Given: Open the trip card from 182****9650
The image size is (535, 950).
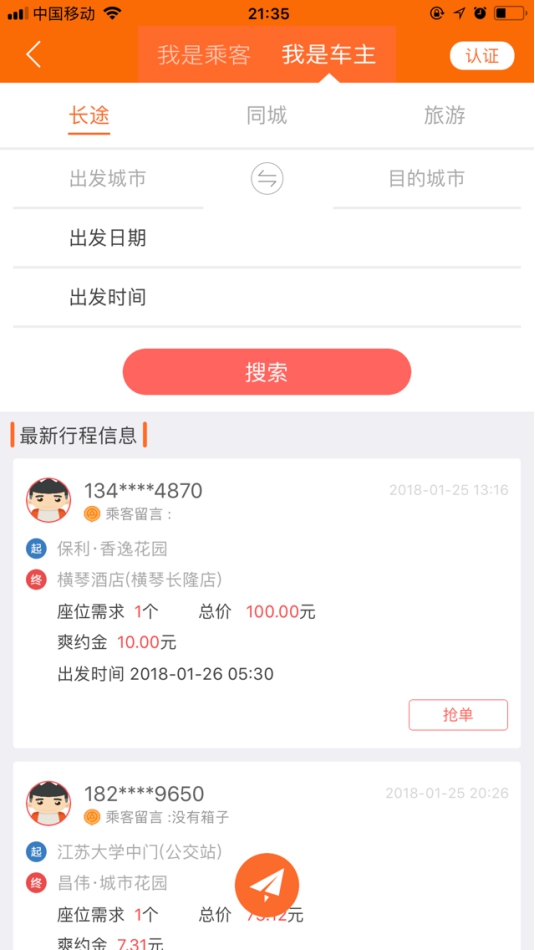Looking at the screenshot, I should 267,855.
